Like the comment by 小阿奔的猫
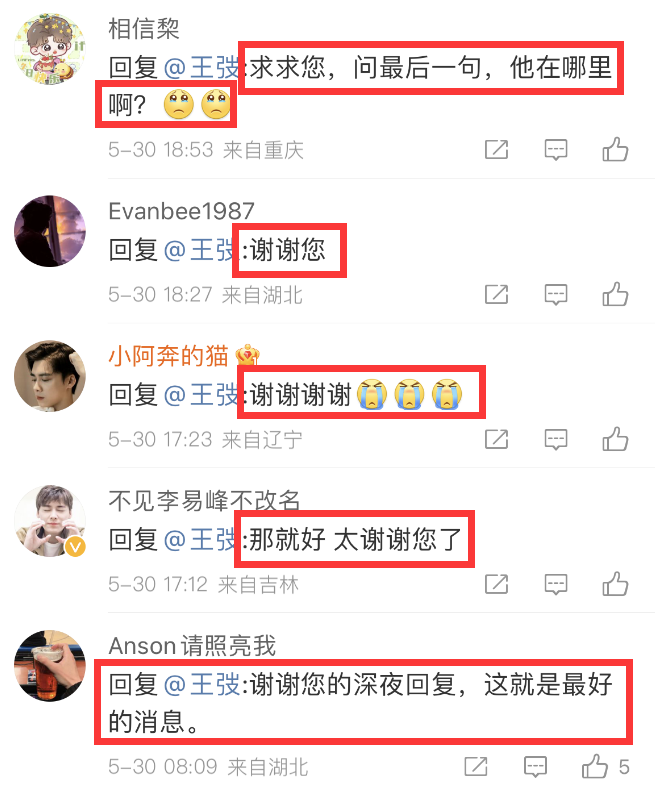The image size is (663, 788). pos(615,439)
